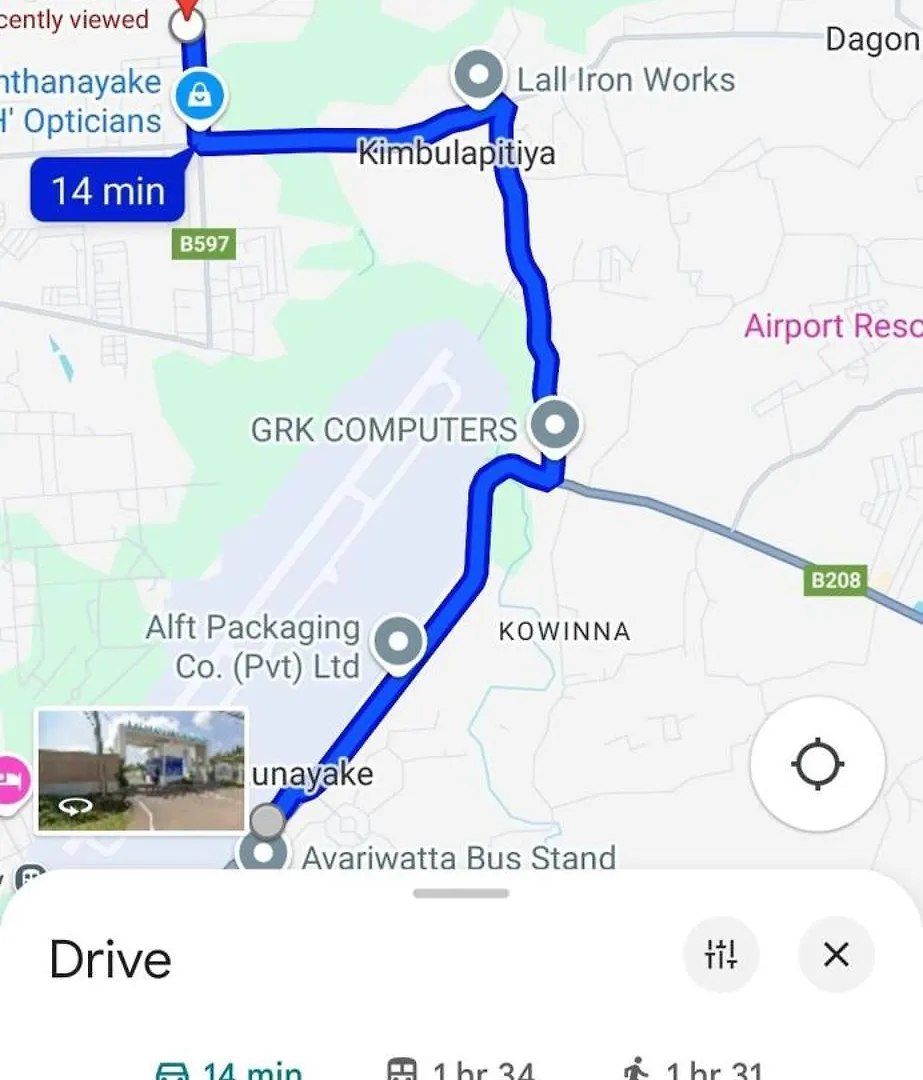Screen dimensions: 923x1080
Task: Tap the Lall Iron Works map pin
Action: point(479,75)
